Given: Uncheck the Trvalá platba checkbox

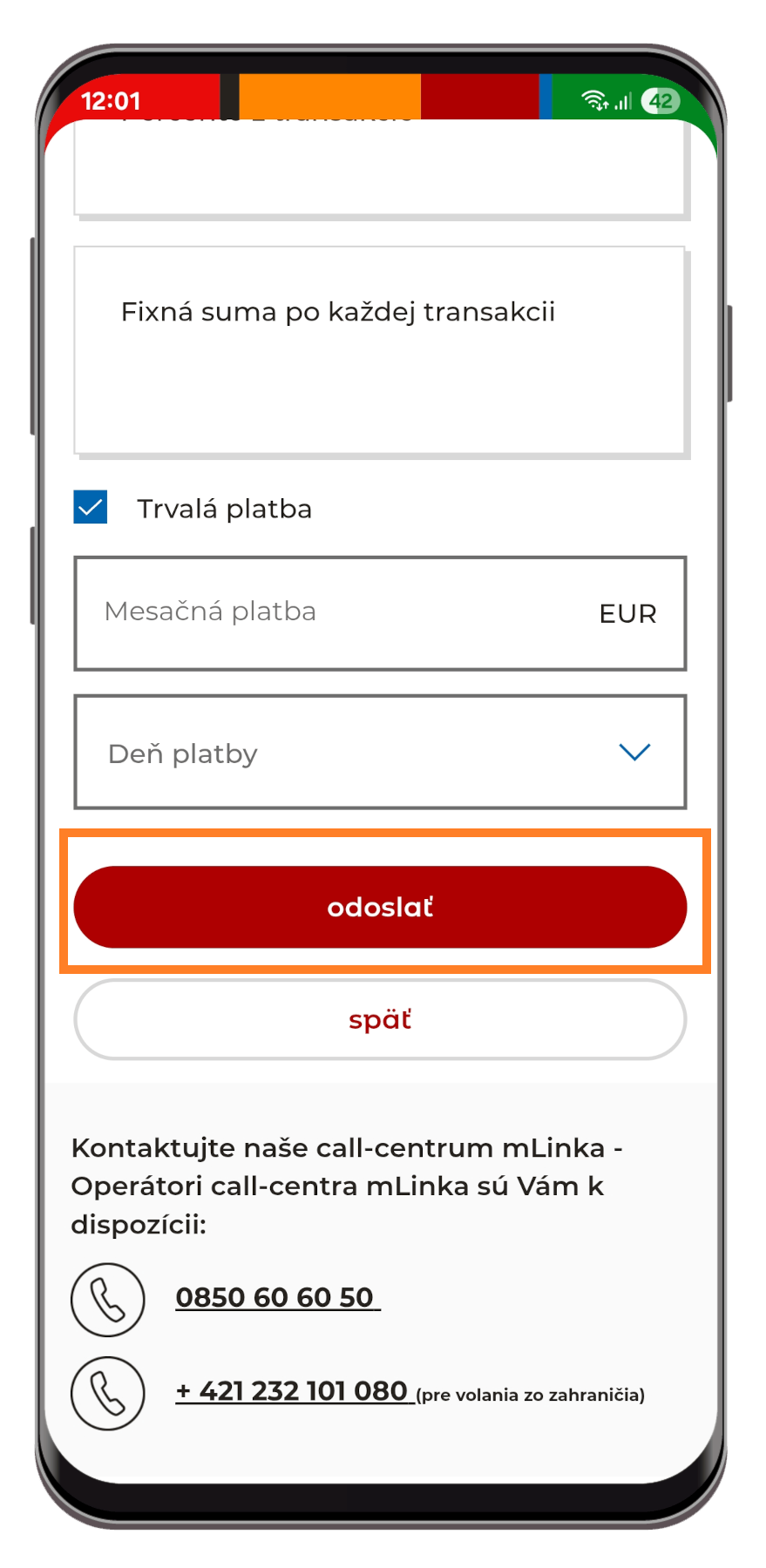Looking at the screenshot, I should click(91, 508).
